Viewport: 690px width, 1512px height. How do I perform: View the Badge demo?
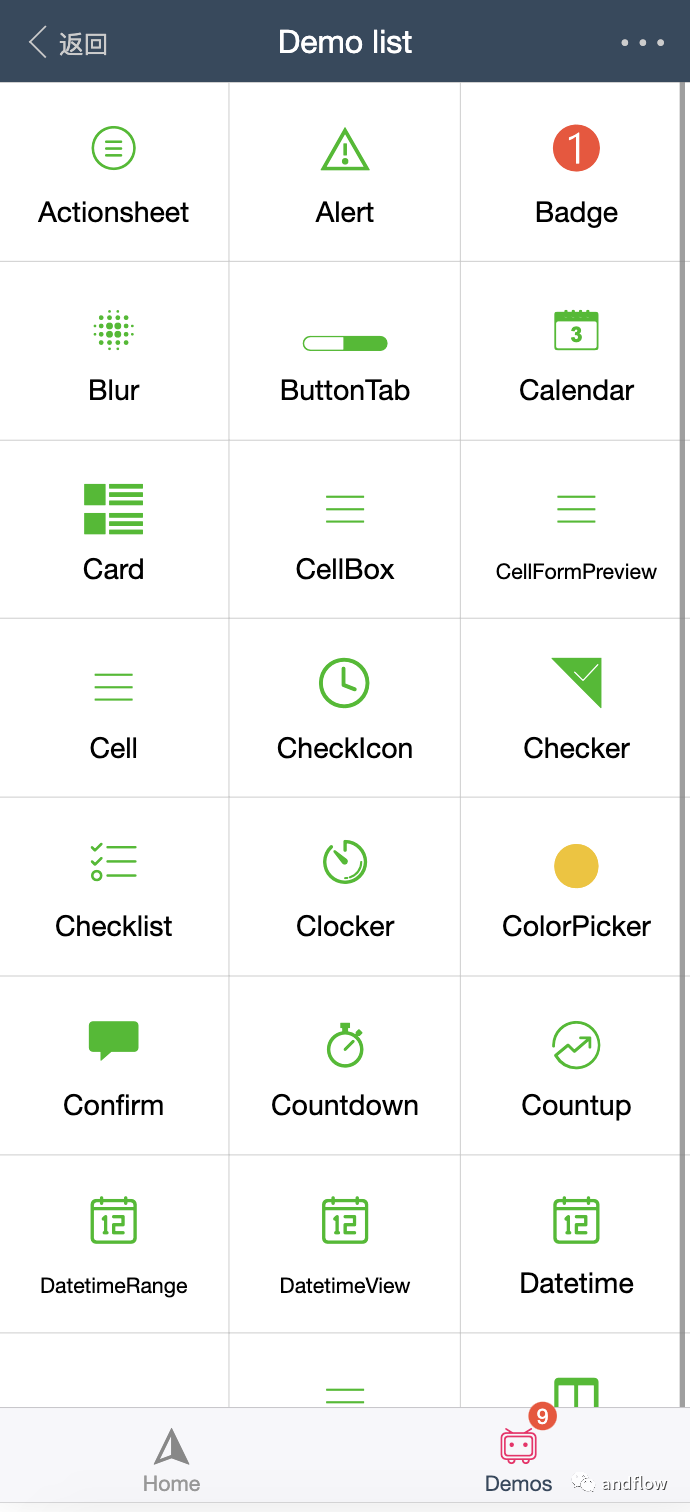tap(576, 172)
